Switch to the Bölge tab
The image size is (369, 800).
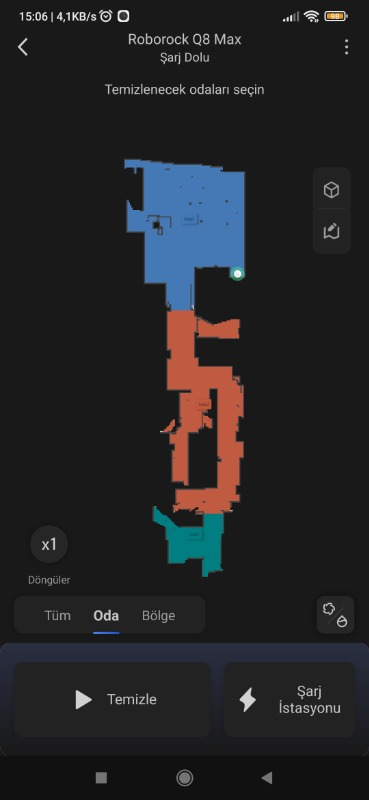pyautogui.click(x=159, y=615)
